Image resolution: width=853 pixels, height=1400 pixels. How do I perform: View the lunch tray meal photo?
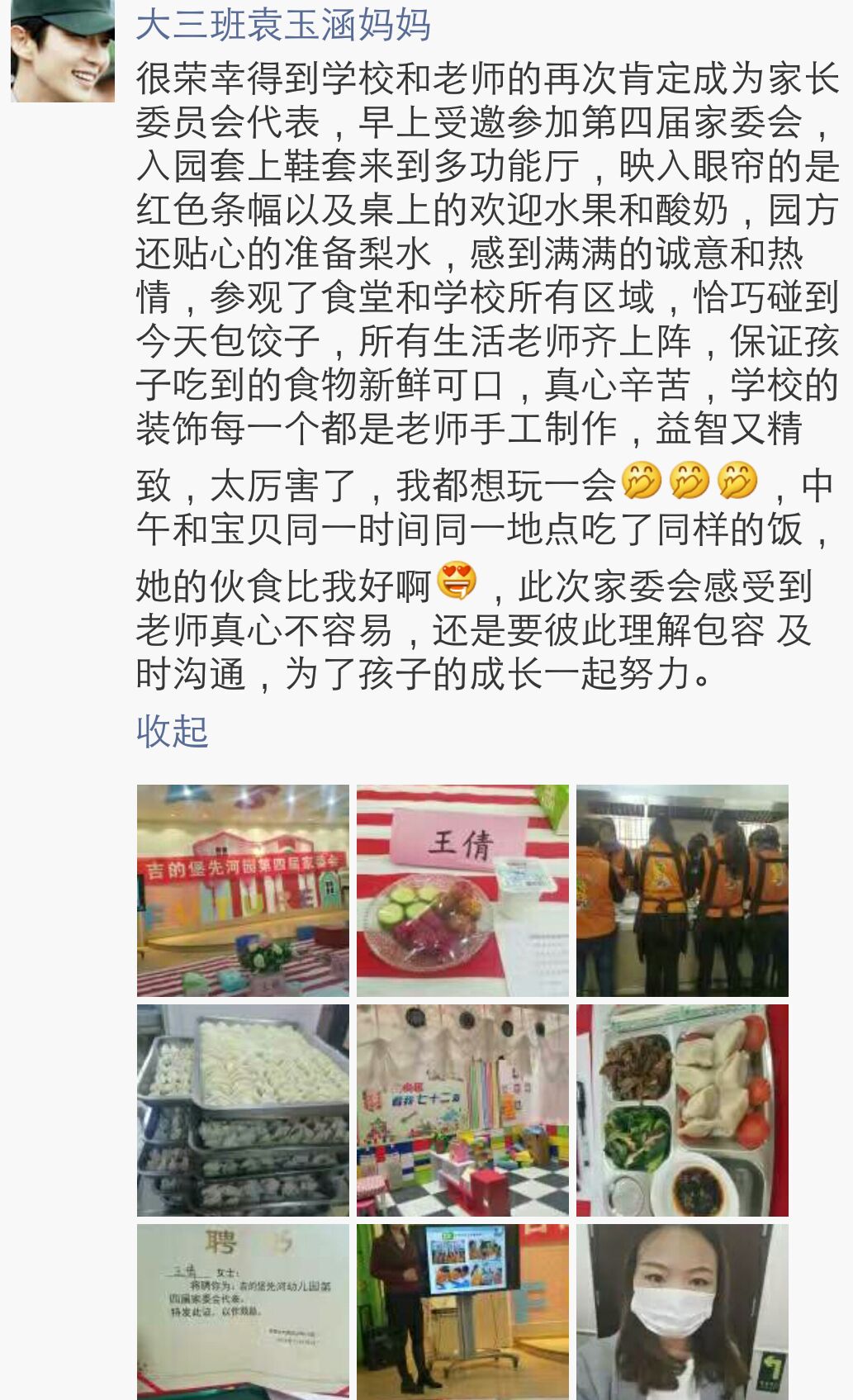click(682, 1110)
